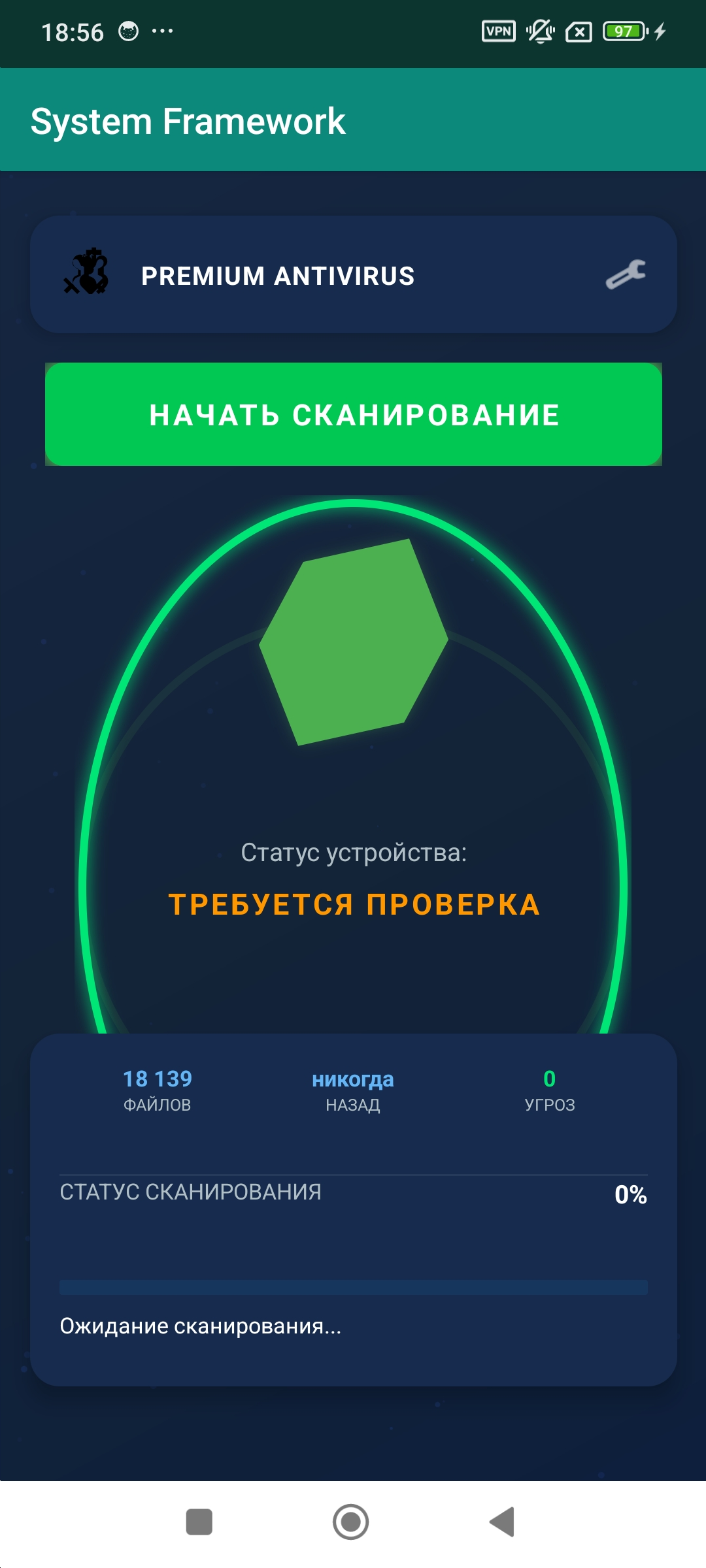Open the recent apps view
706x1568 pixels.
pyautogui.click(x=199, y=1522)
